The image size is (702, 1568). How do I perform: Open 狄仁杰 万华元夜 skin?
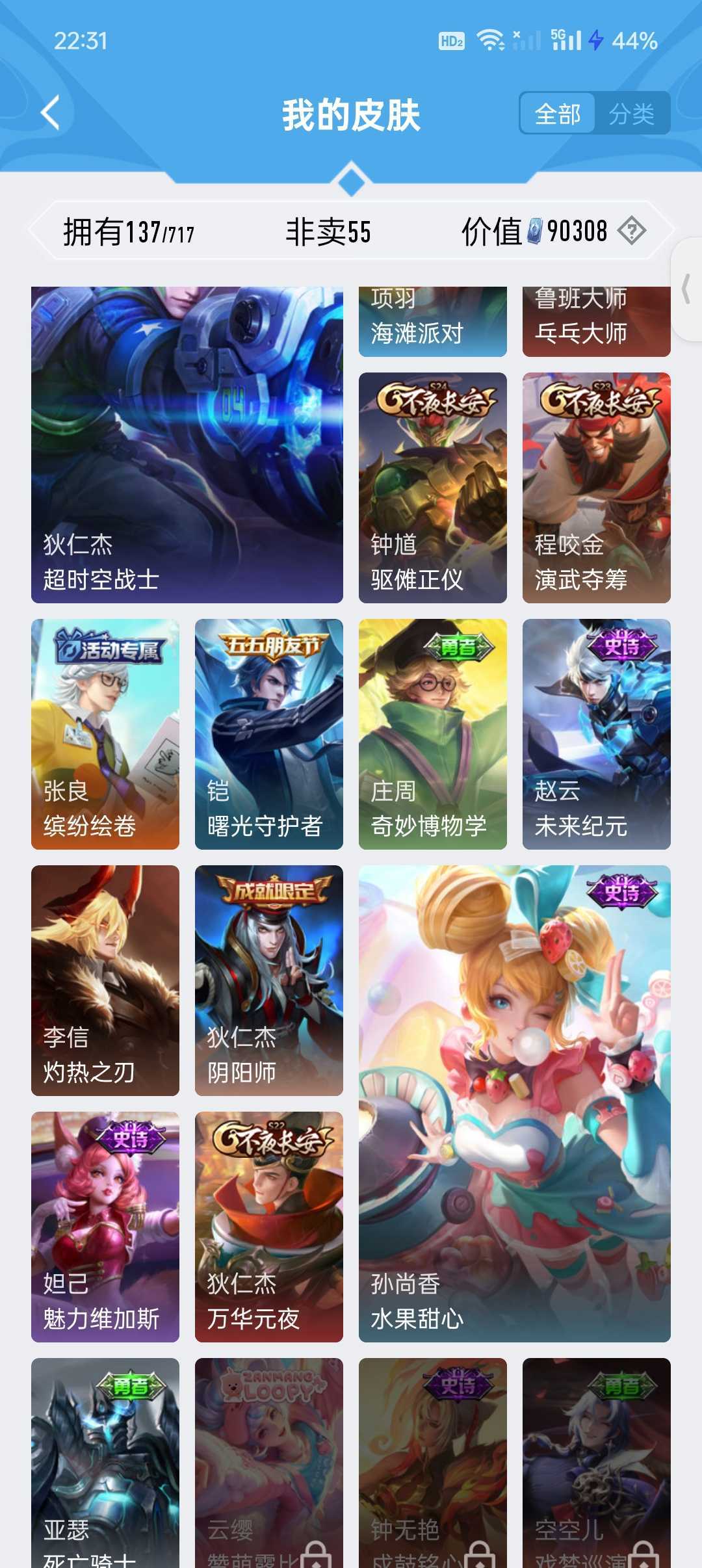[269, 1227]
